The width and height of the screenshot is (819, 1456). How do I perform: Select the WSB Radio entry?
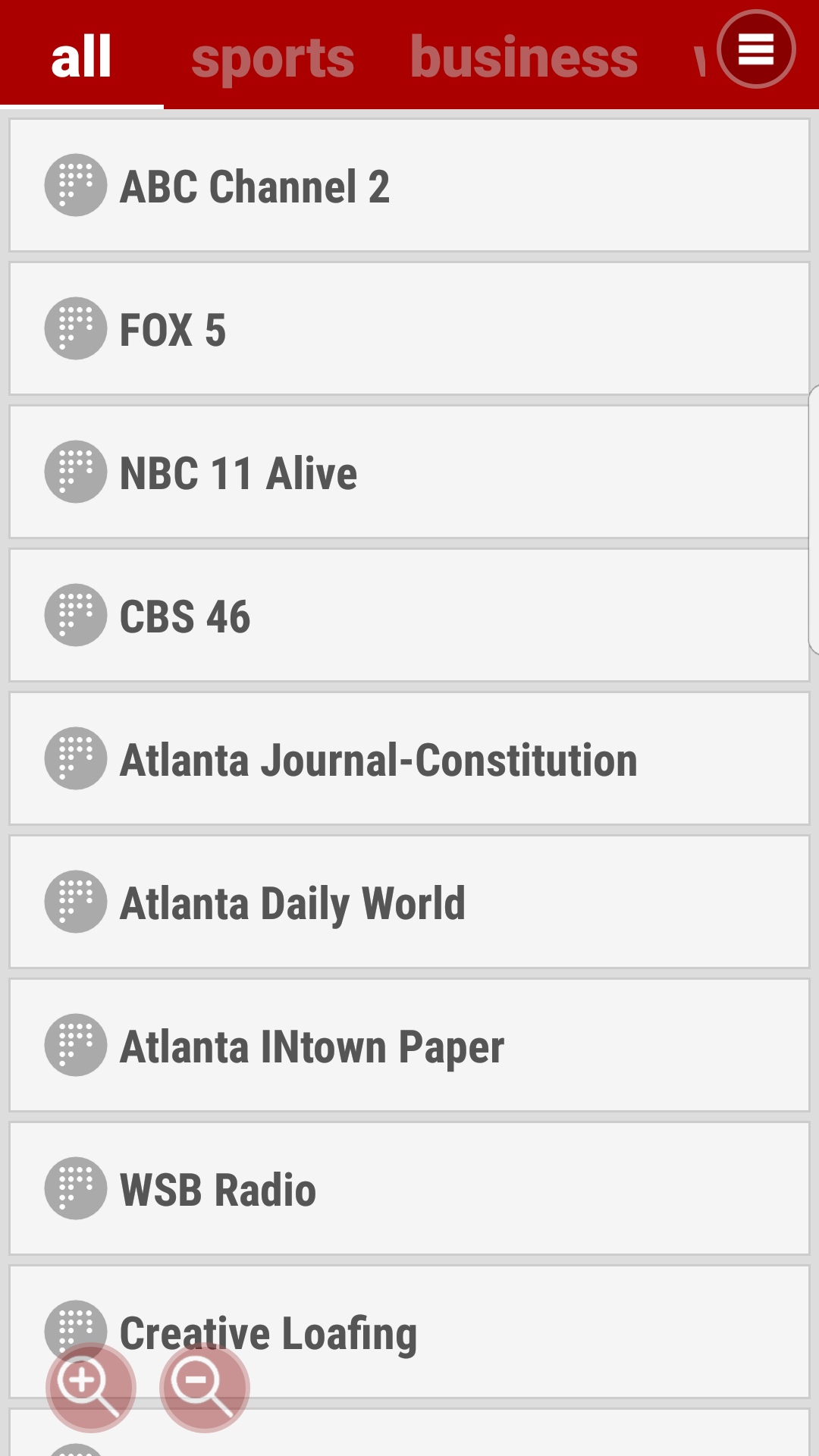pyautogui.click(x=409, y=1189)
